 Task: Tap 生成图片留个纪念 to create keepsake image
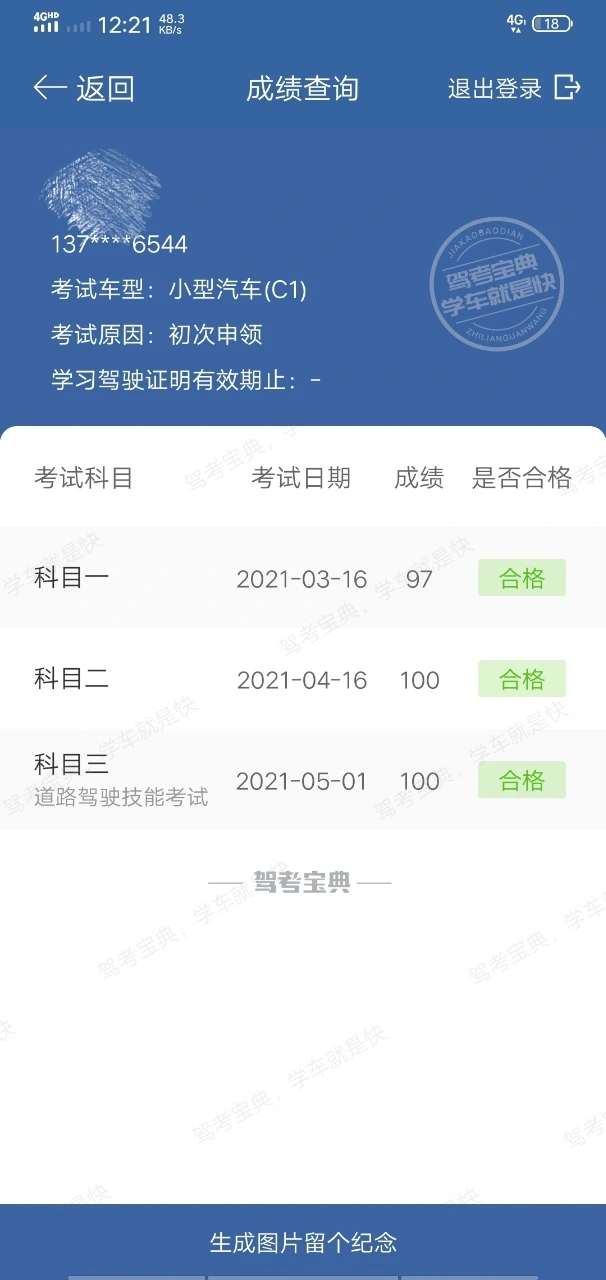tap(303, 1242)
